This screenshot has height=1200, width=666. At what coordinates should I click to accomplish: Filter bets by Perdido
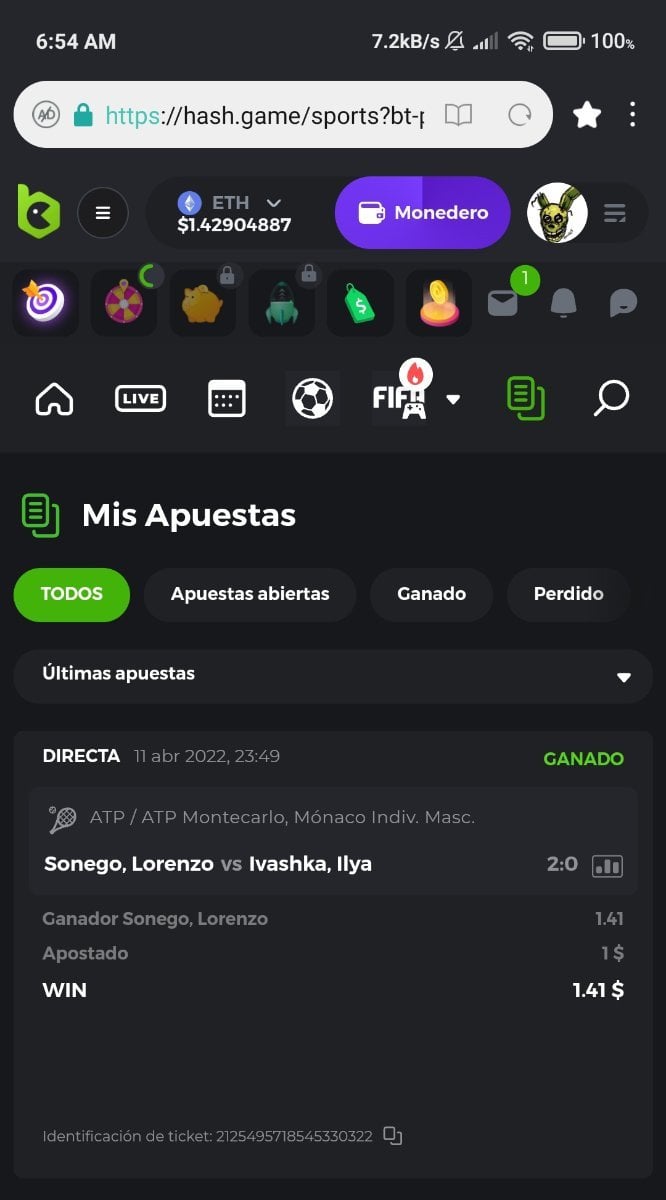568,594
